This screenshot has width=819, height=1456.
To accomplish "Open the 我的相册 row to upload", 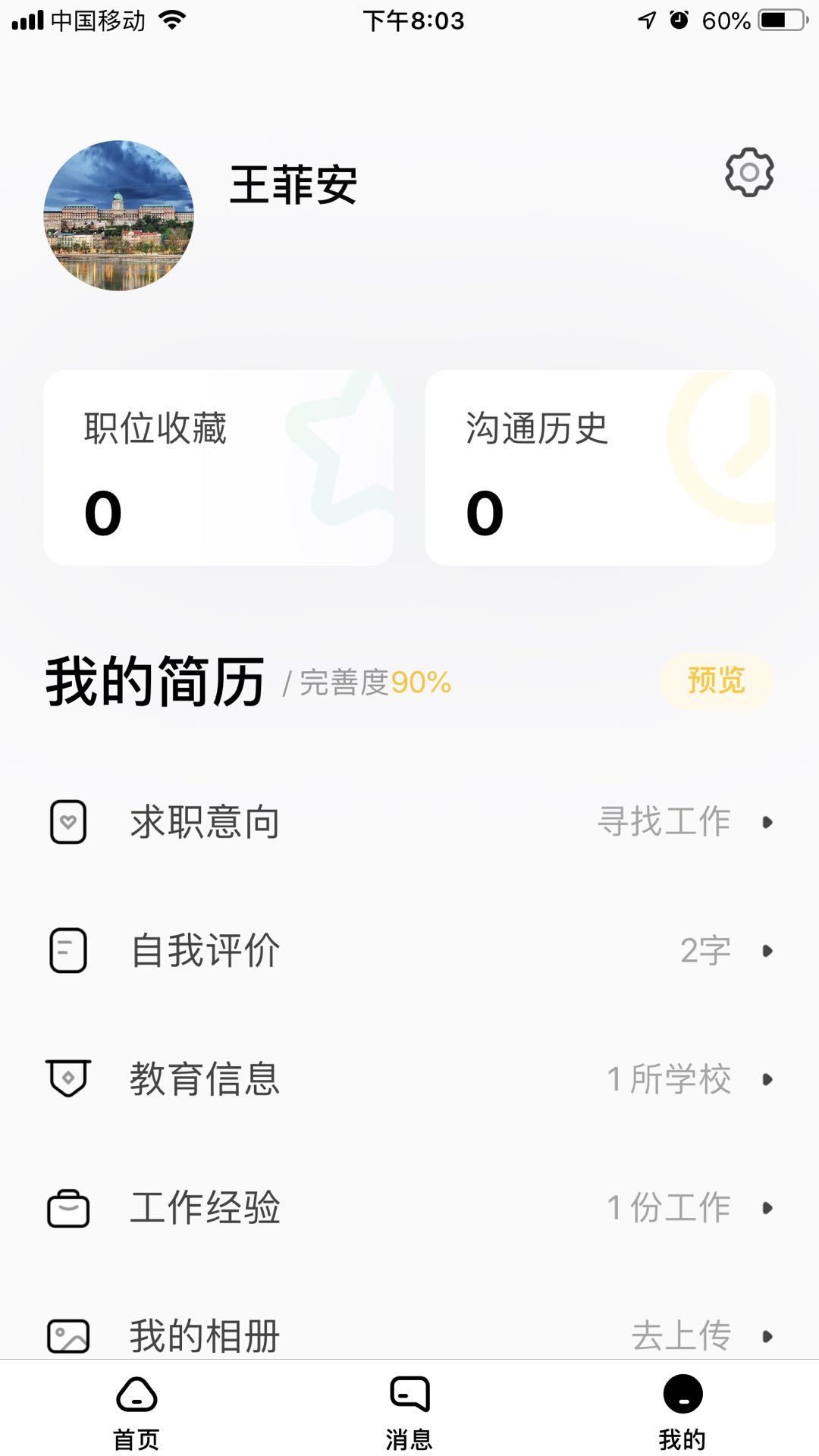I will [x=409, y=1335].
